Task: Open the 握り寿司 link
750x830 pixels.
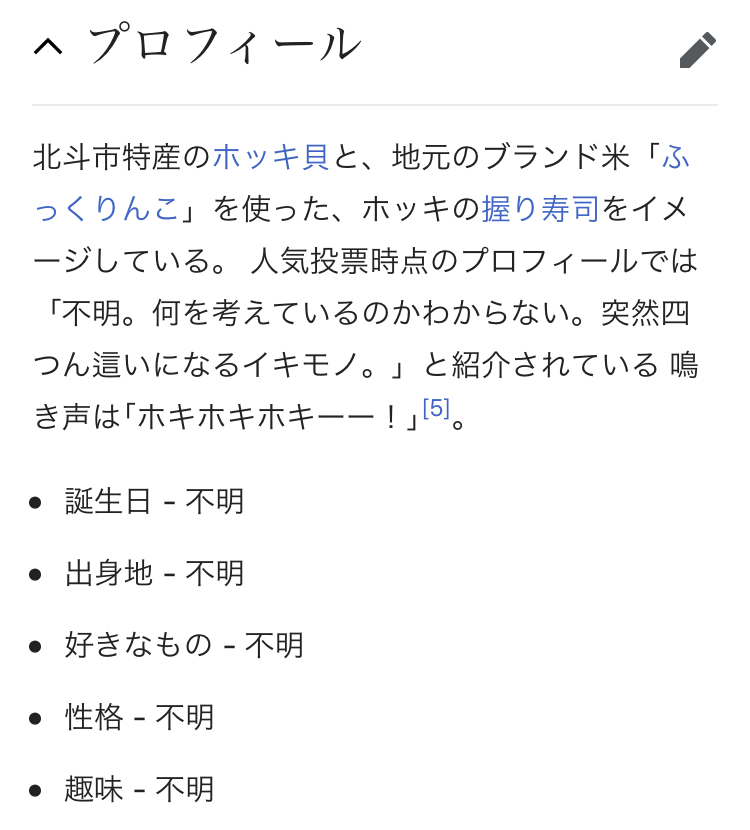Action: point(540,209)
